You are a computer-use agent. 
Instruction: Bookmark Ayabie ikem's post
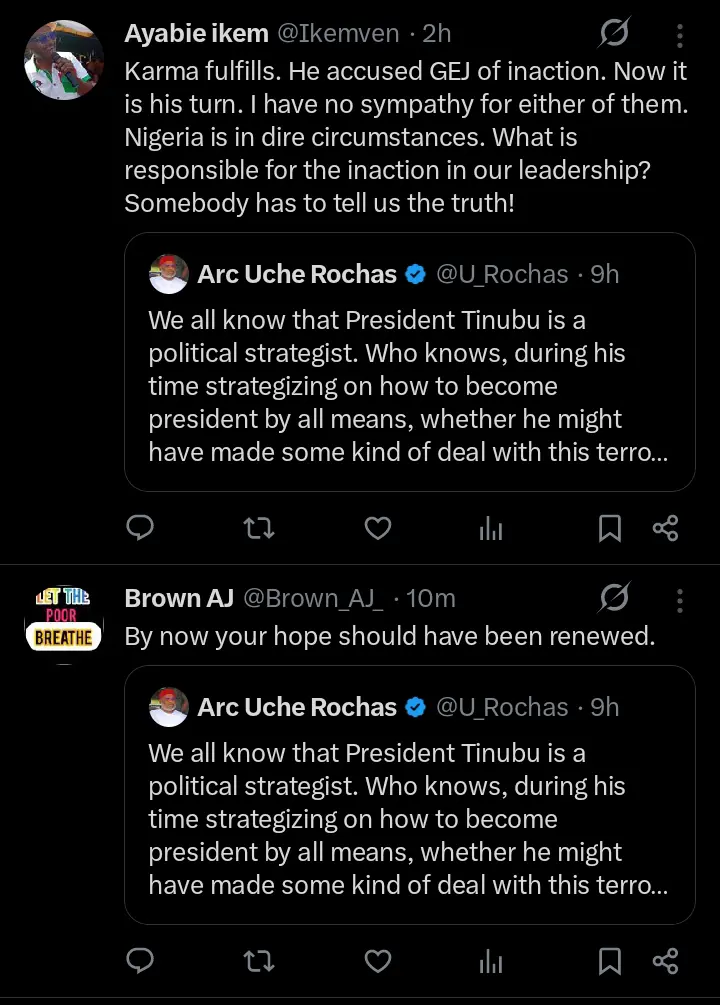tap(609, 528)
